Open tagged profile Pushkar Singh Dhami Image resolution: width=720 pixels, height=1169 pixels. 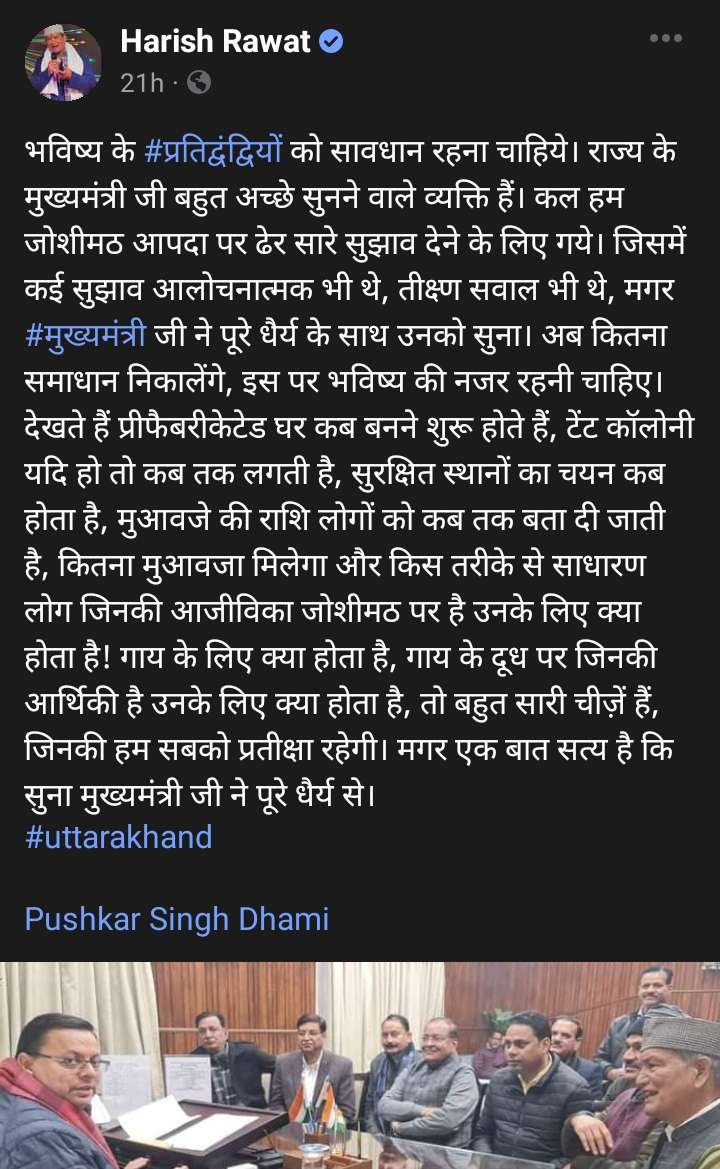coord(176,919)
